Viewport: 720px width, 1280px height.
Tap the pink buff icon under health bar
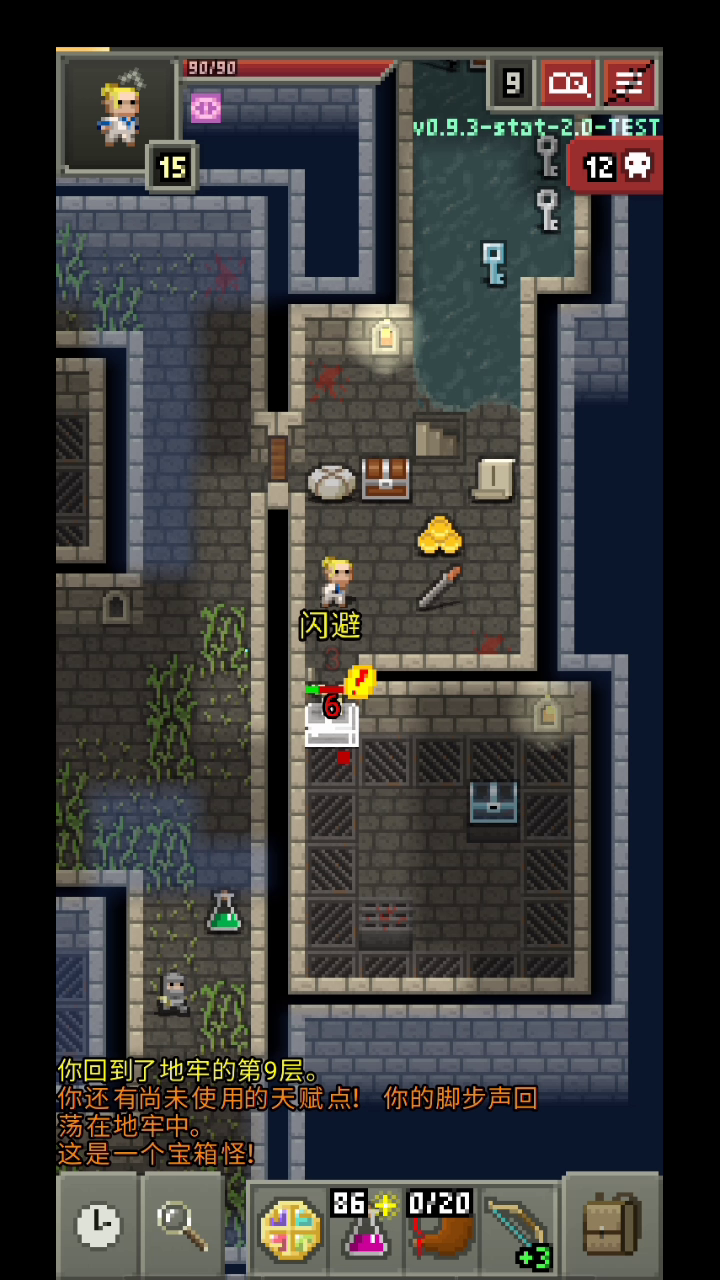coord(205,107)
